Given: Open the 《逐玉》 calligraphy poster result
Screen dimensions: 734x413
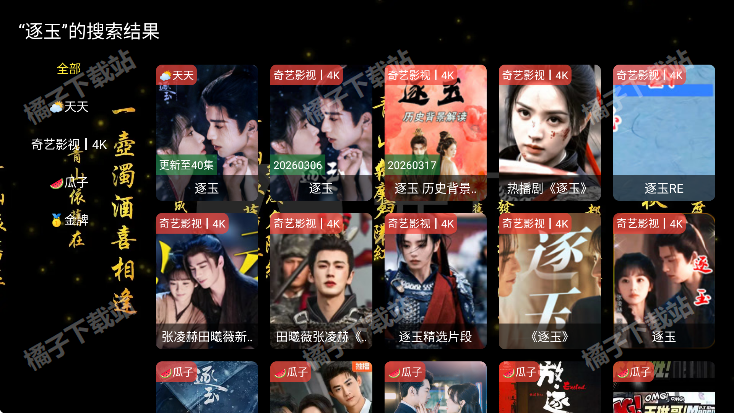Looking at the screenshot, I should click(549, 280).
